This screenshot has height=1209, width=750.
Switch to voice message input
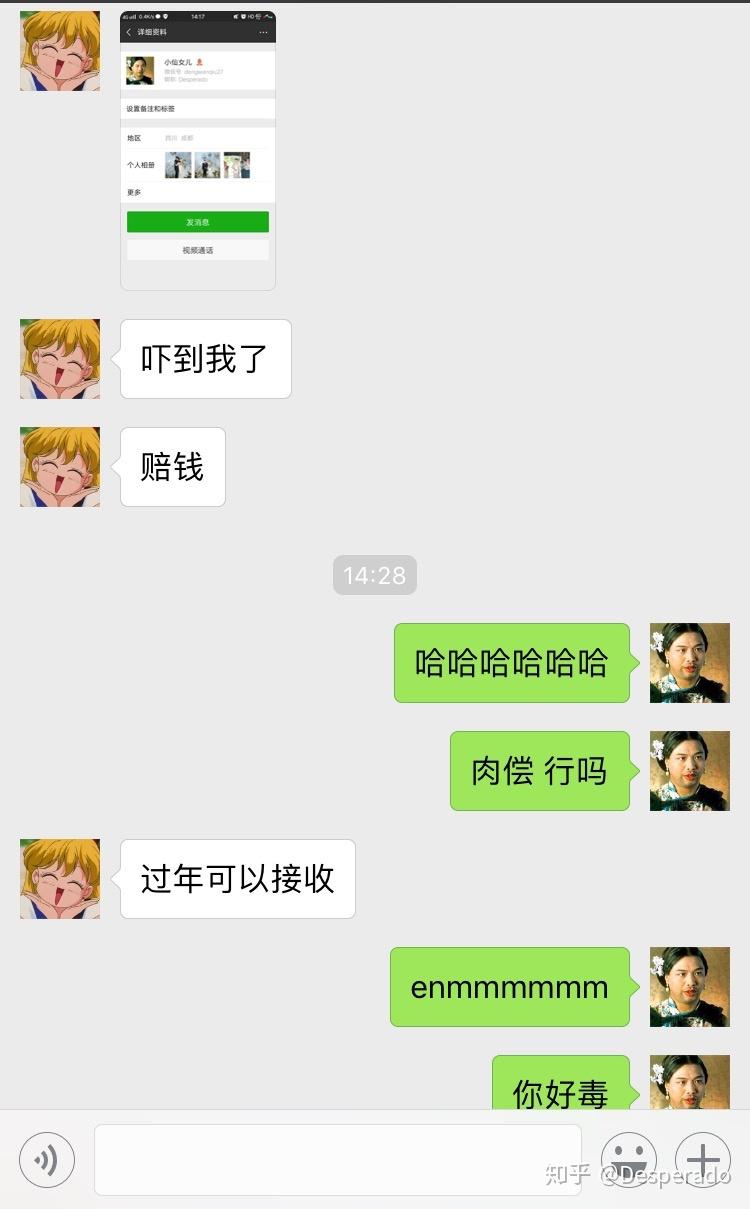pos(46,1160)
